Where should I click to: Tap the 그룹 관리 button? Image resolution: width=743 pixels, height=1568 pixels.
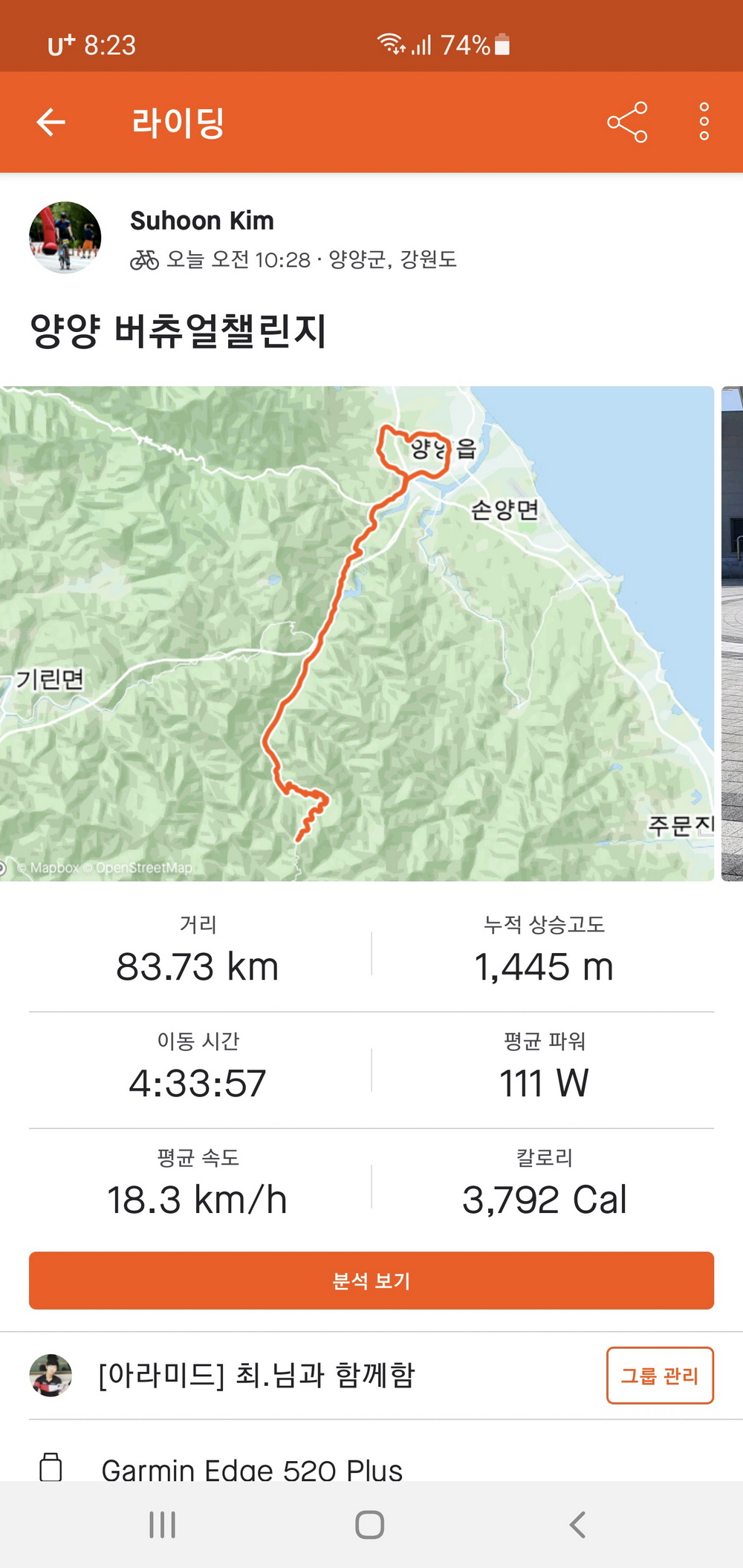[x=660, y=1376]
